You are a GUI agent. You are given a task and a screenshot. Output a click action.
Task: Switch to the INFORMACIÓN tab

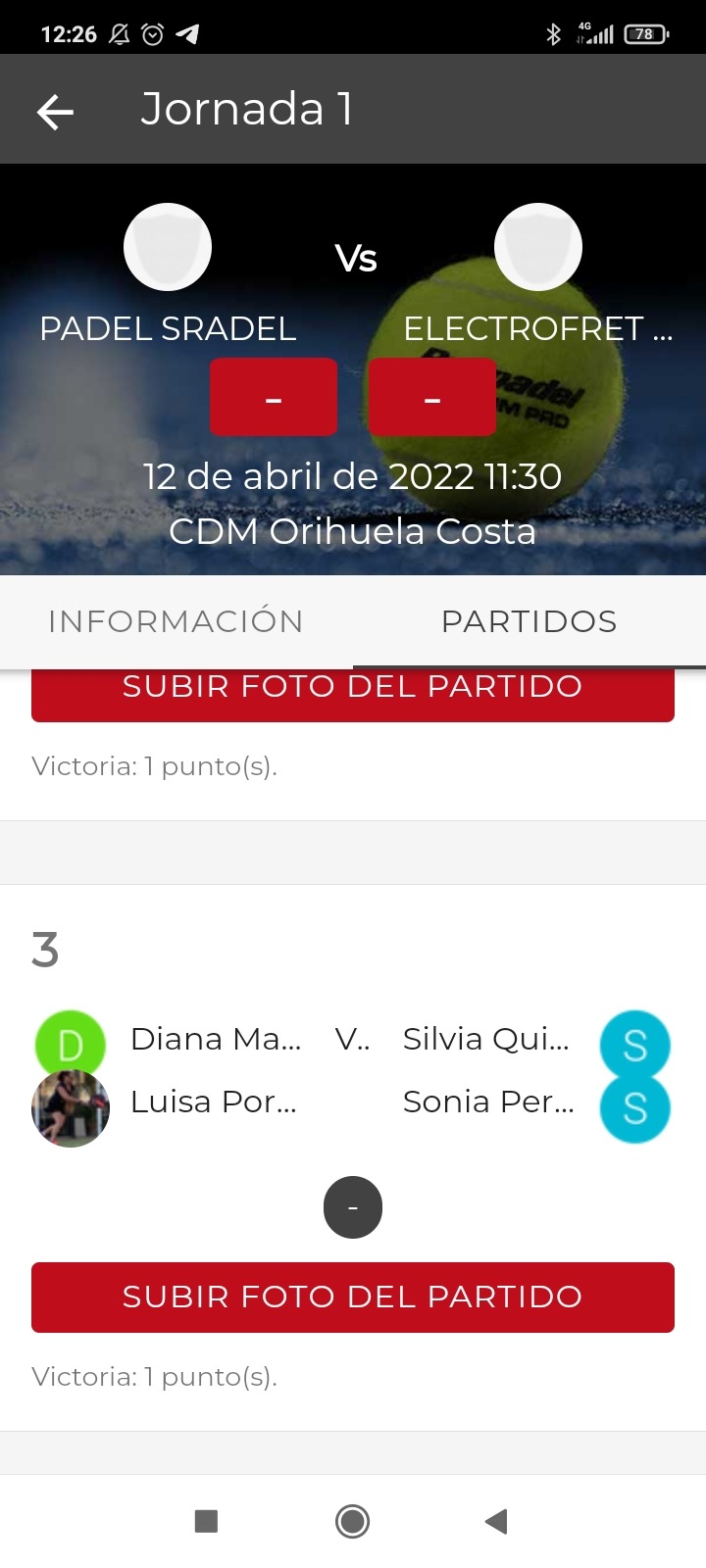[x=176, y=621]
